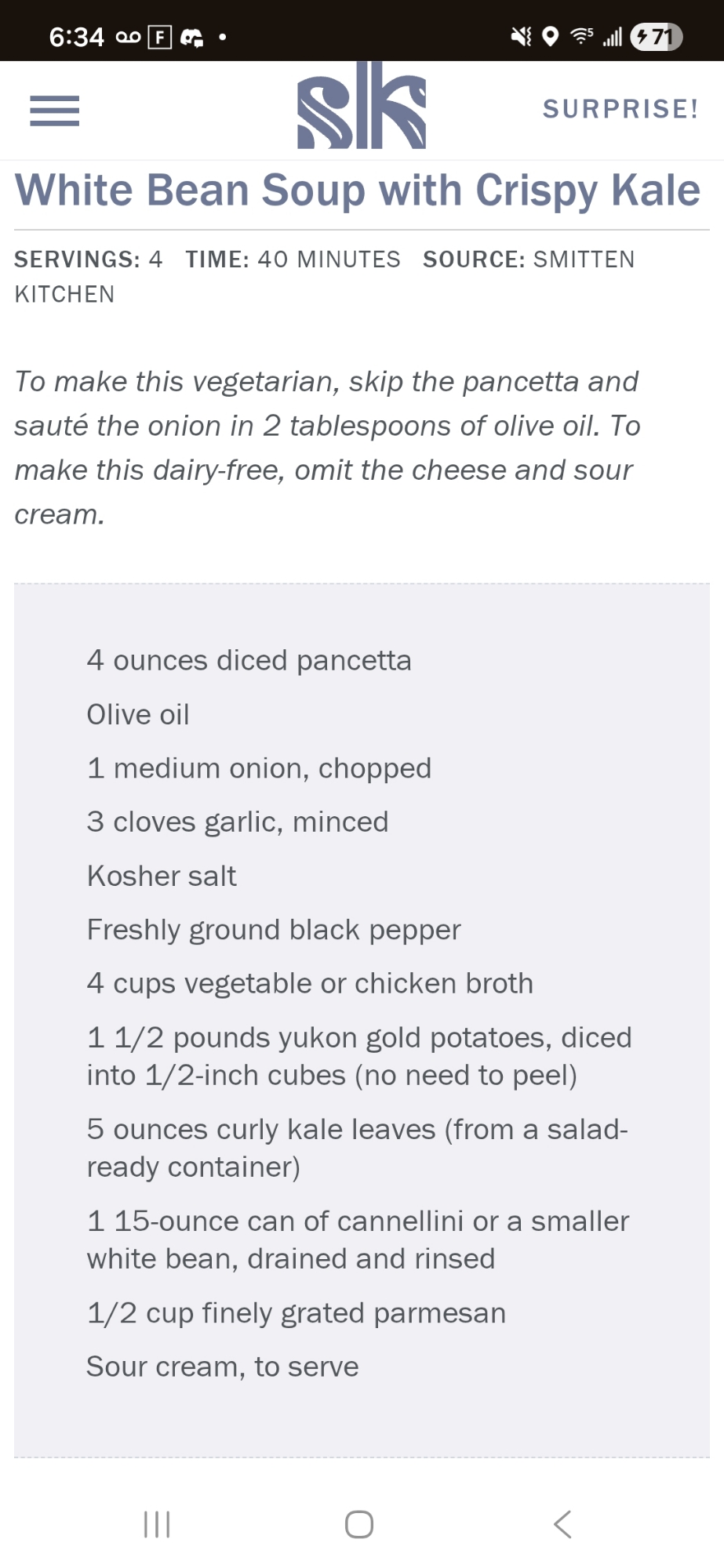Tap the SURPRISE! link
Image resolution: width=724 pixels, height=1568 pixels.
[x=620, y=109]
